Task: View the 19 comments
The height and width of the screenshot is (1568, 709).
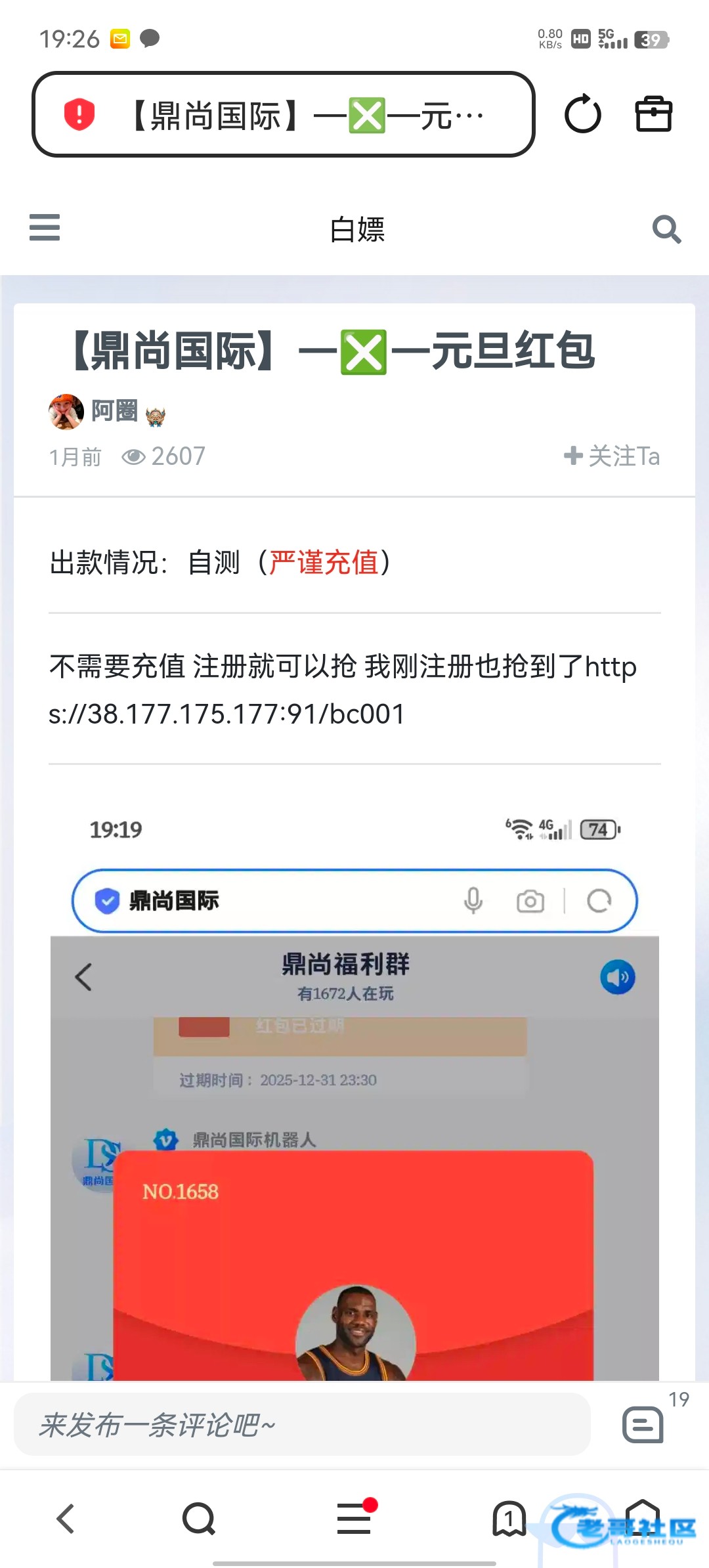Action: (x=643, y=1424)
